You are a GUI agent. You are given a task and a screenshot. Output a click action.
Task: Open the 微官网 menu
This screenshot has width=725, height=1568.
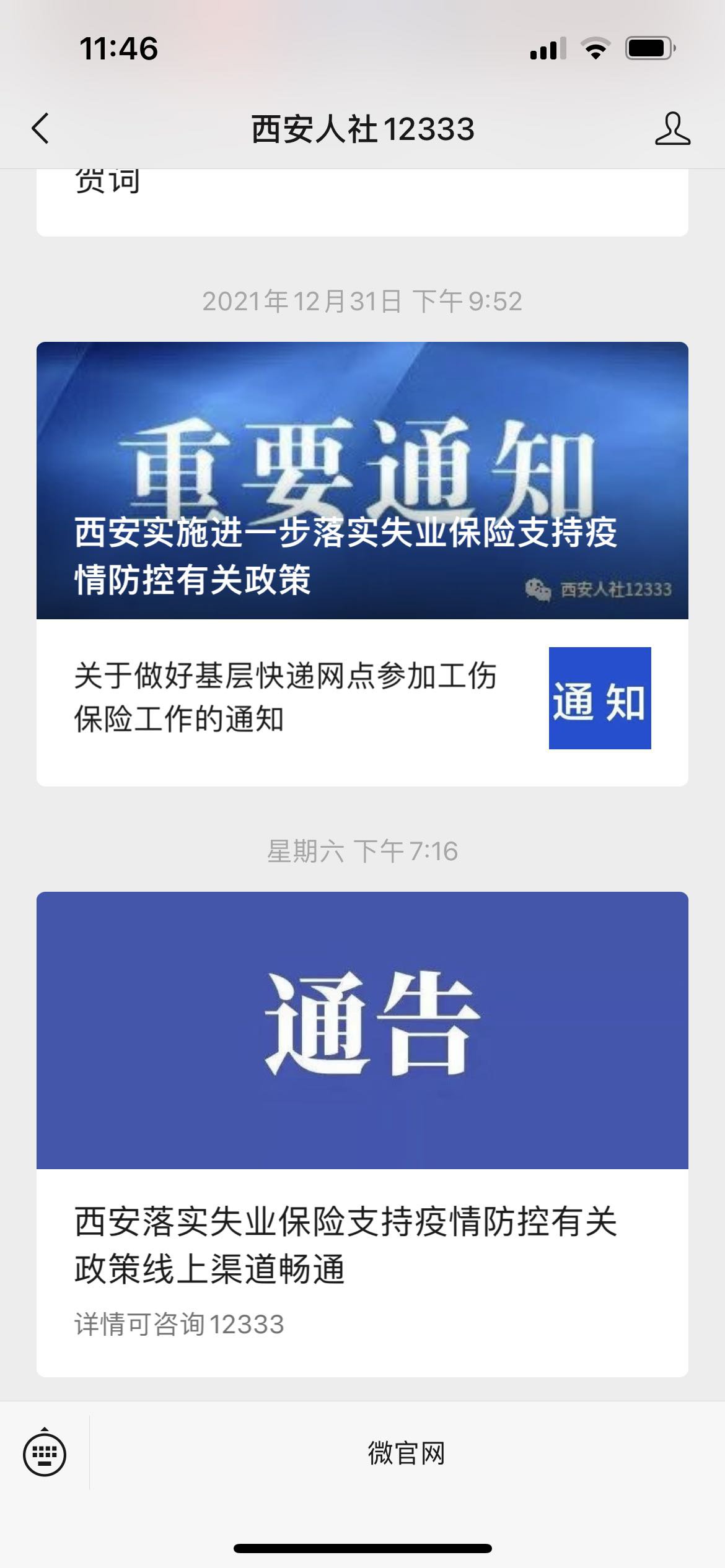[406, 1453]
